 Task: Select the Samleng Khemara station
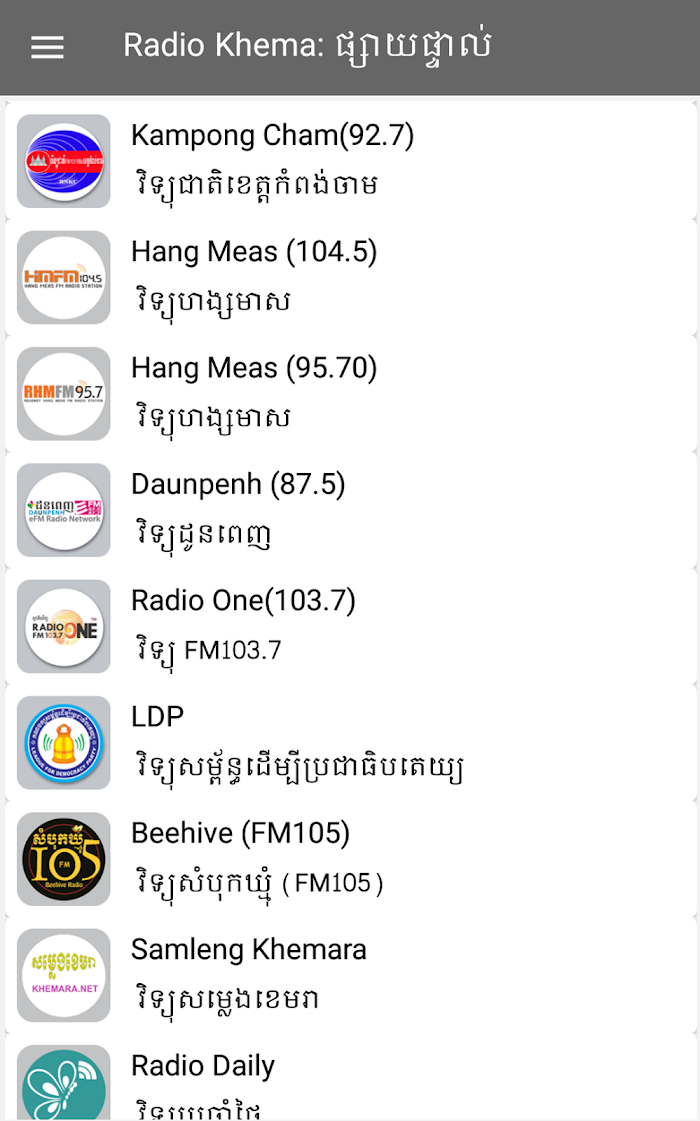(x=350, y=976)
